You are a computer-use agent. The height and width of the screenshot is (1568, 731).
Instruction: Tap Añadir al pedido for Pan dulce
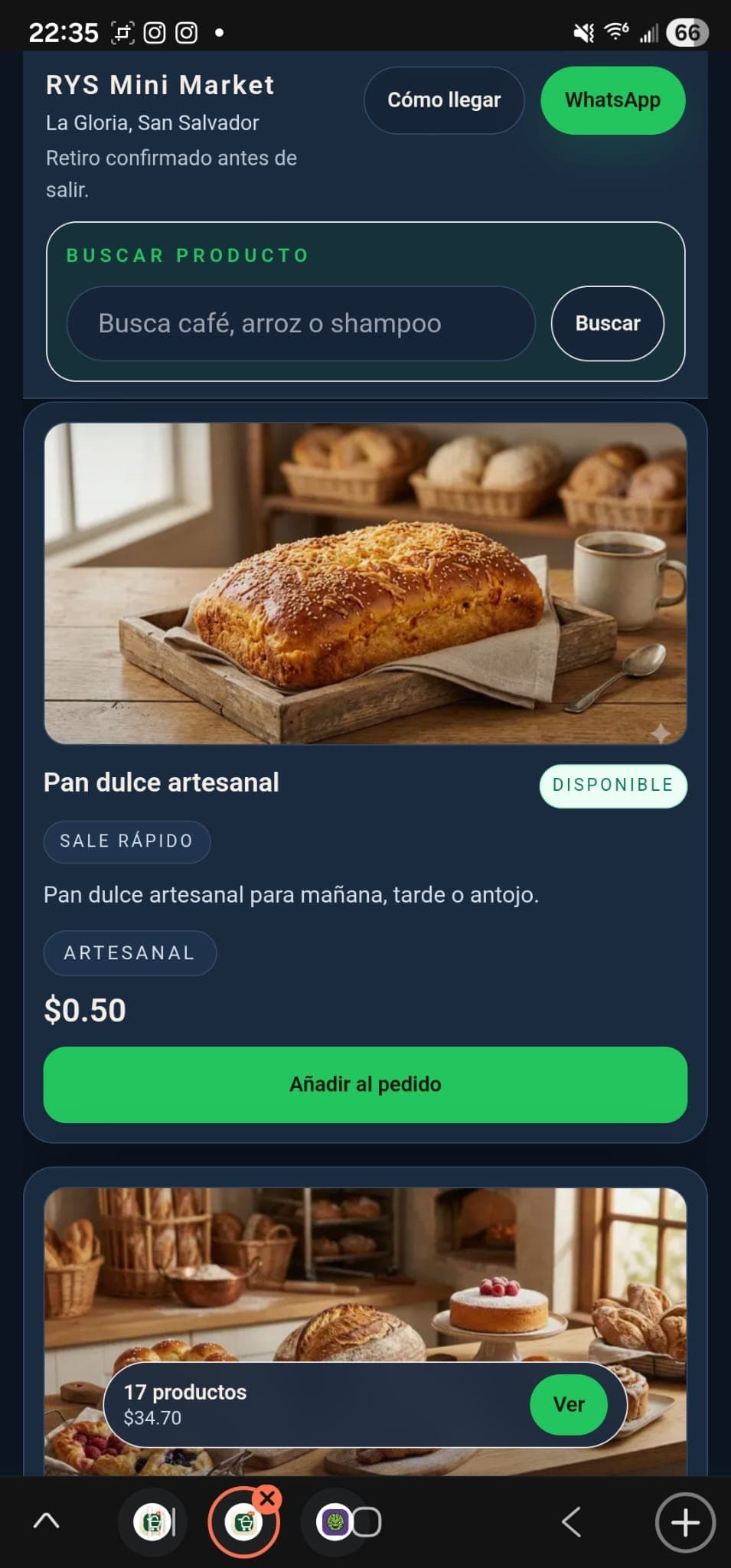[x=365, y=1084]
